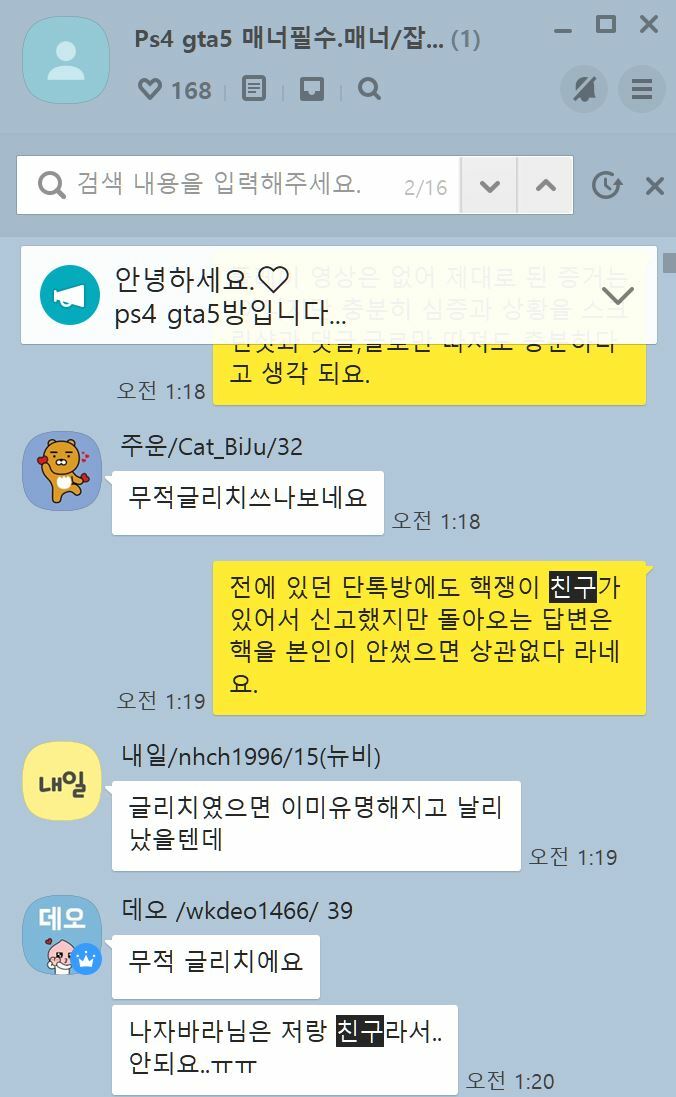Close the in-chat search bar
This screenshot has width=676, height=1097.
click(x=654, y=186)
